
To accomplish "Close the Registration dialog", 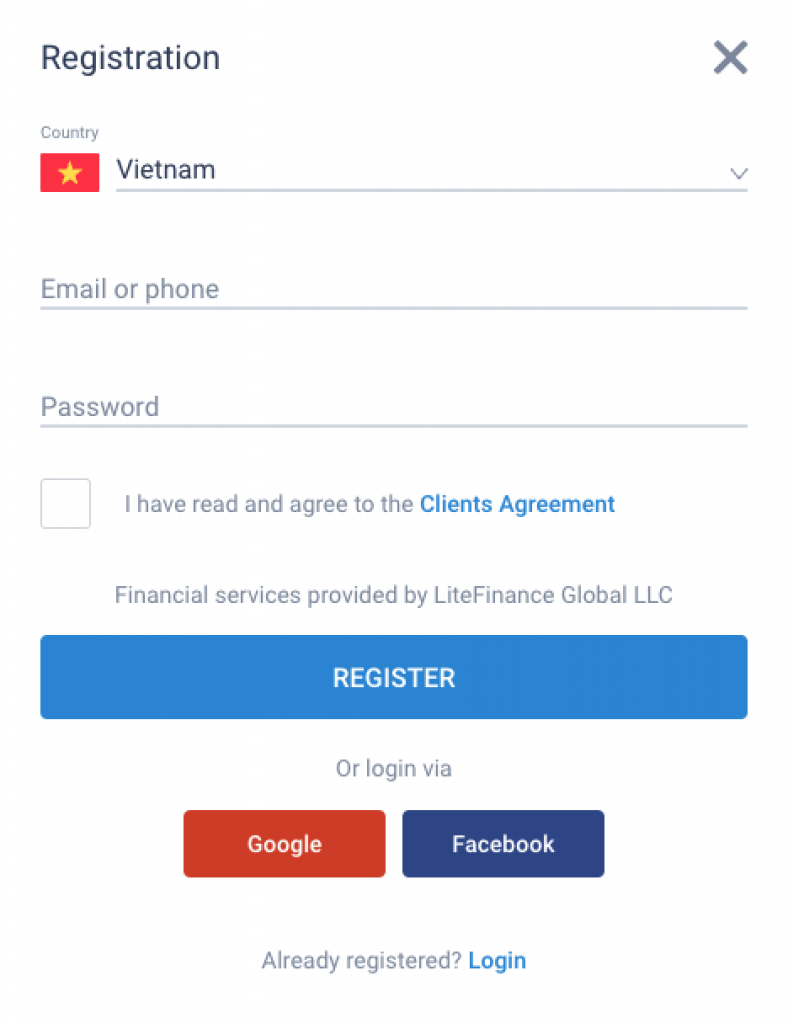I will [730, 58].
